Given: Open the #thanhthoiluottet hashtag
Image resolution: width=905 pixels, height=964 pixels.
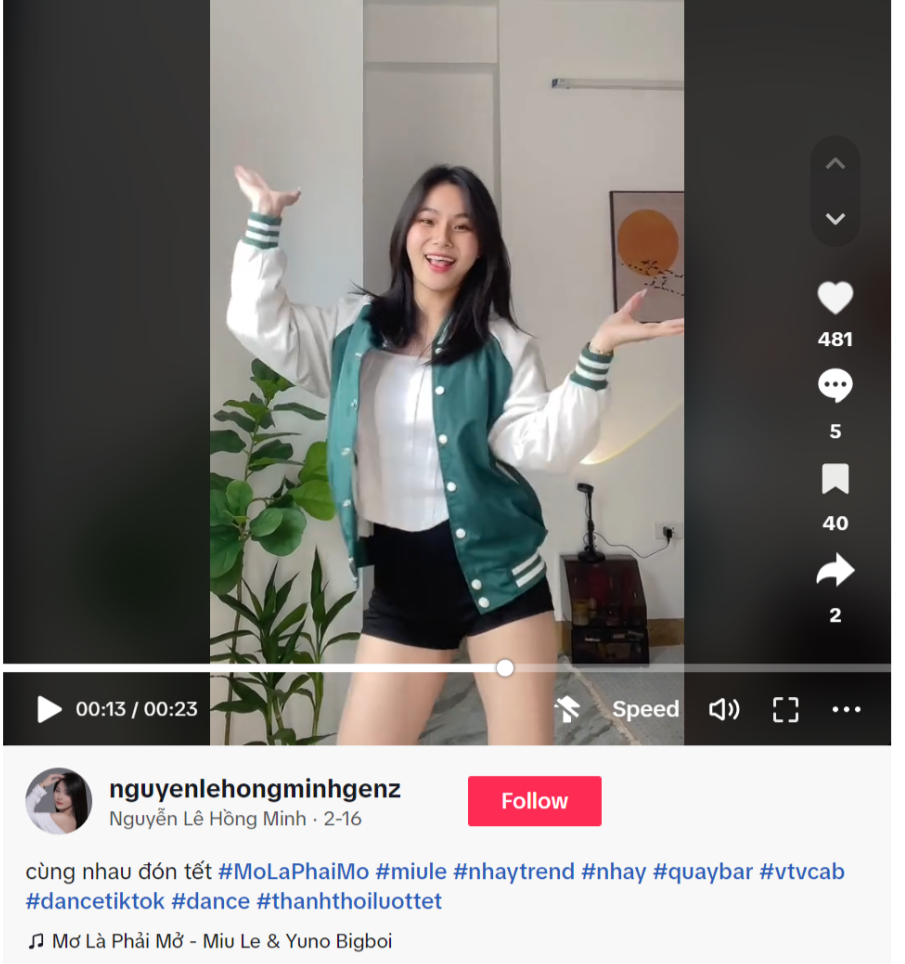Looking at the screenshot, I should click(349, 901).
